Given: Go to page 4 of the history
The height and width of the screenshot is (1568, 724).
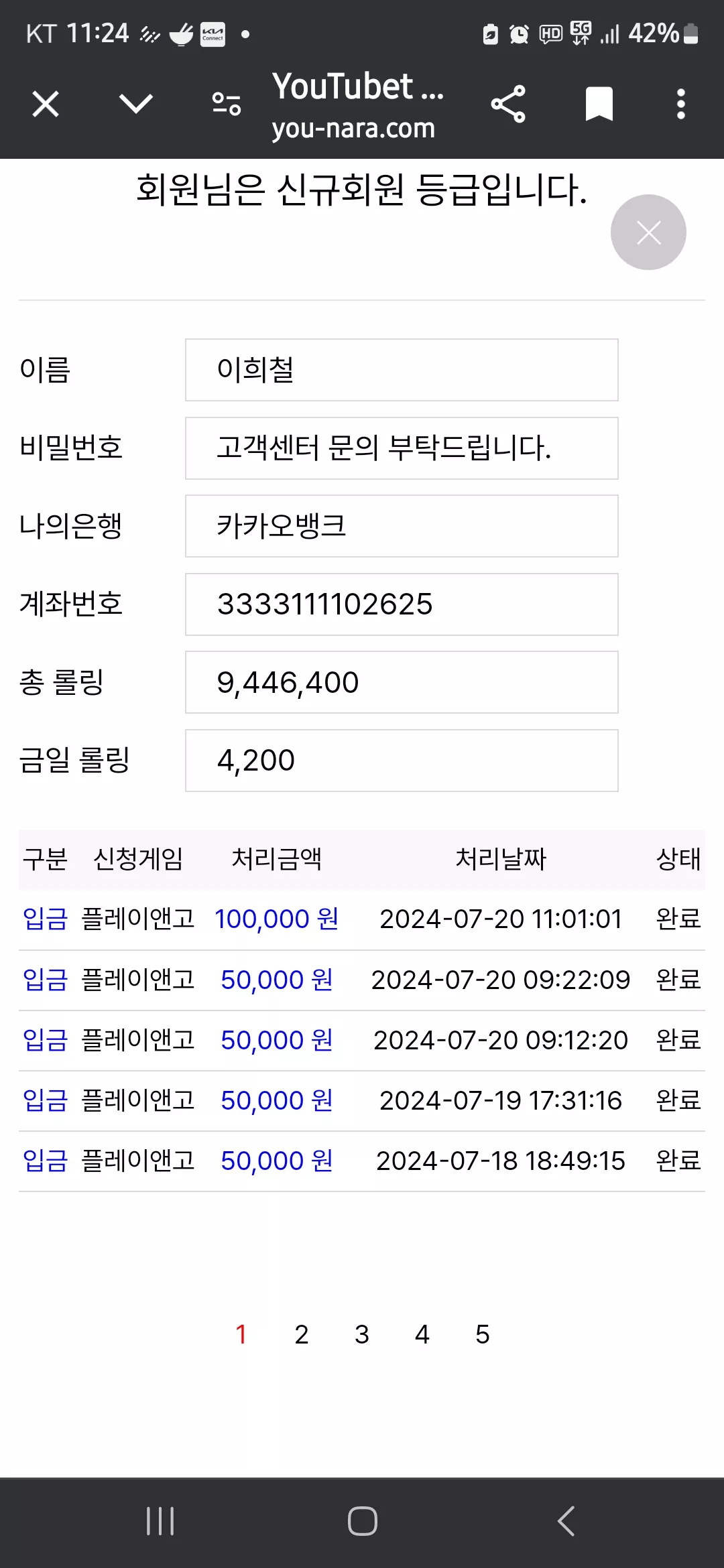Looking at the screenshot, I should tap(422, 1335).
